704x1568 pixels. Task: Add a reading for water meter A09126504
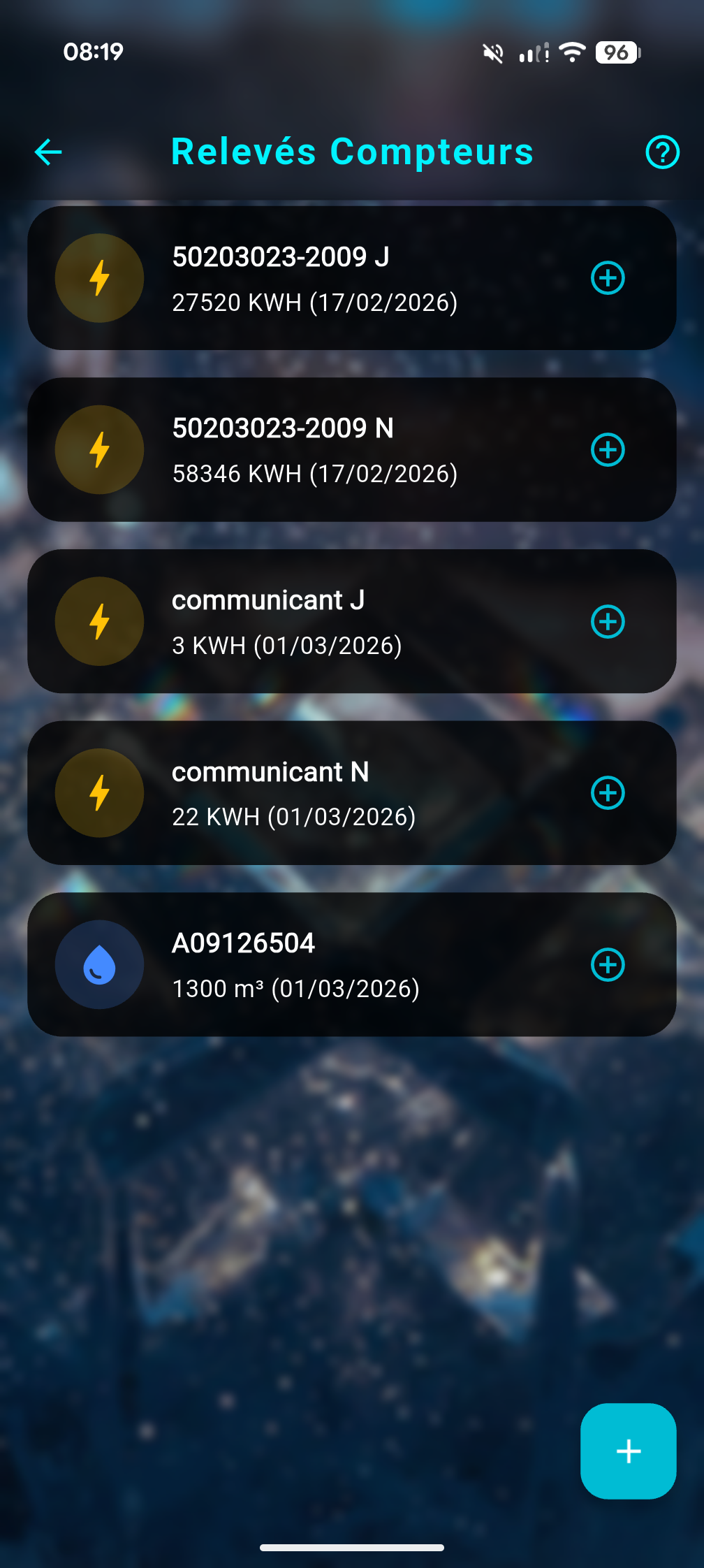[x=608, y=965]
